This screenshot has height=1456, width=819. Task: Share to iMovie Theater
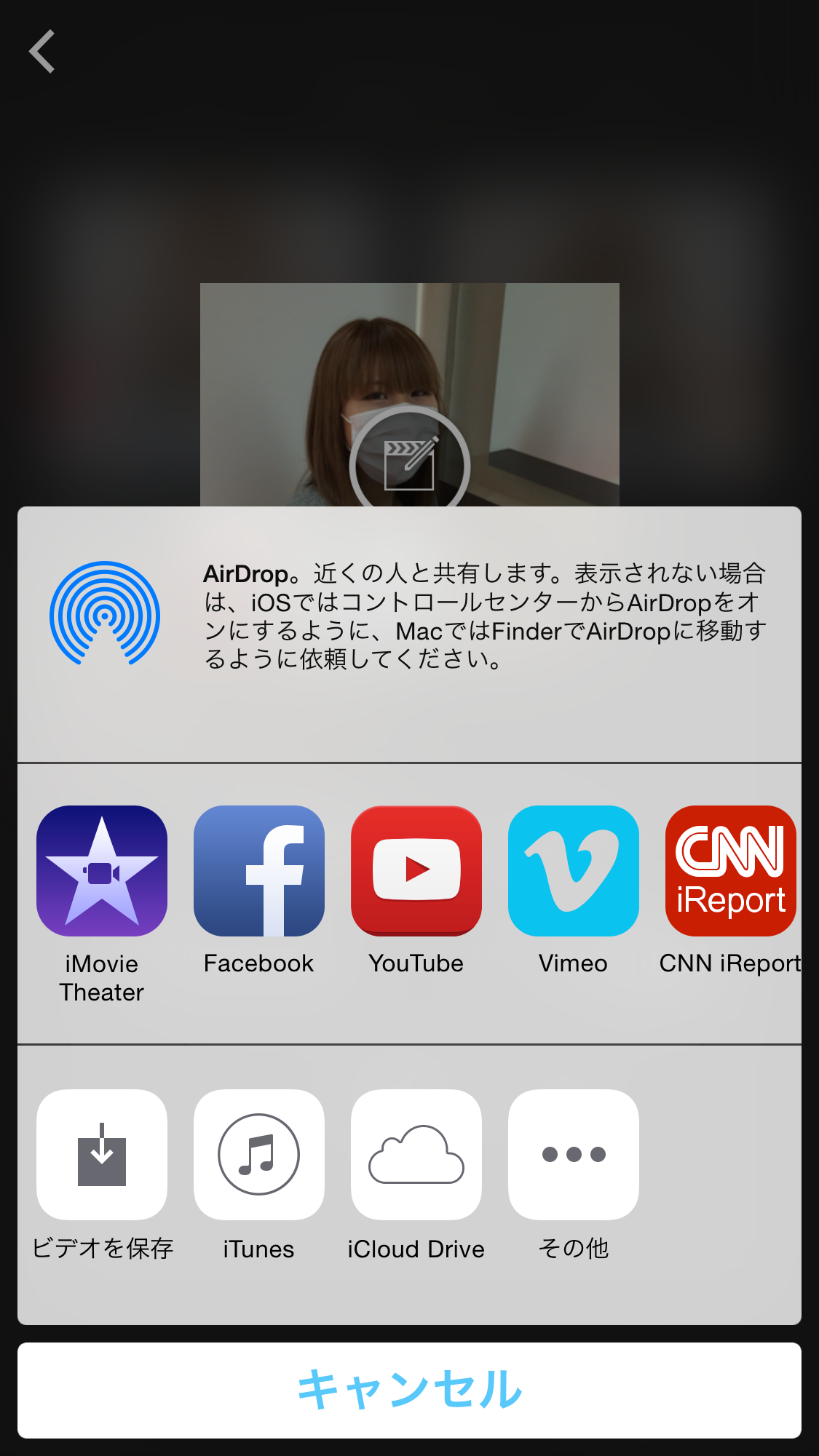click(102, 870)
